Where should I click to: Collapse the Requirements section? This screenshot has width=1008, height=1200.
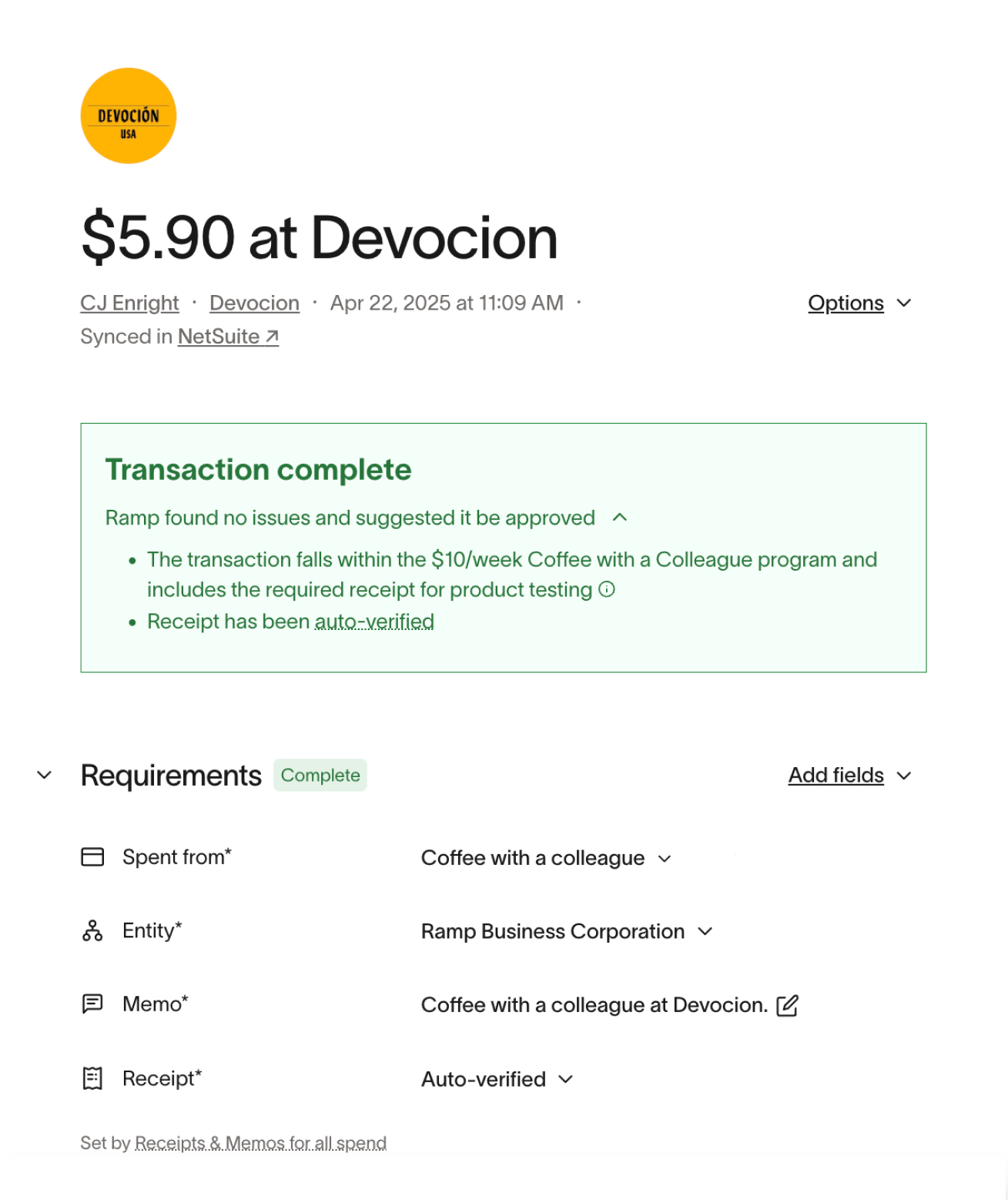pos(45,775)
